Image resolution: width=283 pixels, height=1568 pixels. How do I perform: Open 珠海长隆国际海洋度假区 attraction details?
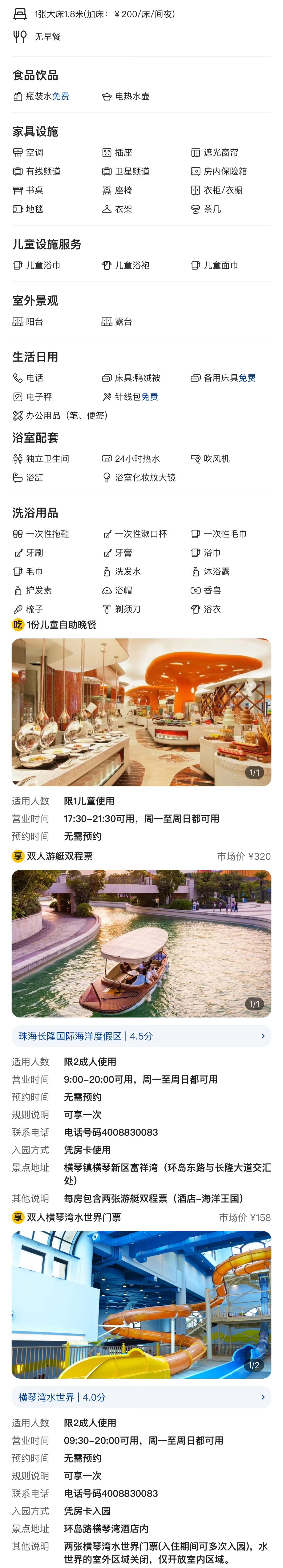pos(141,1035)
